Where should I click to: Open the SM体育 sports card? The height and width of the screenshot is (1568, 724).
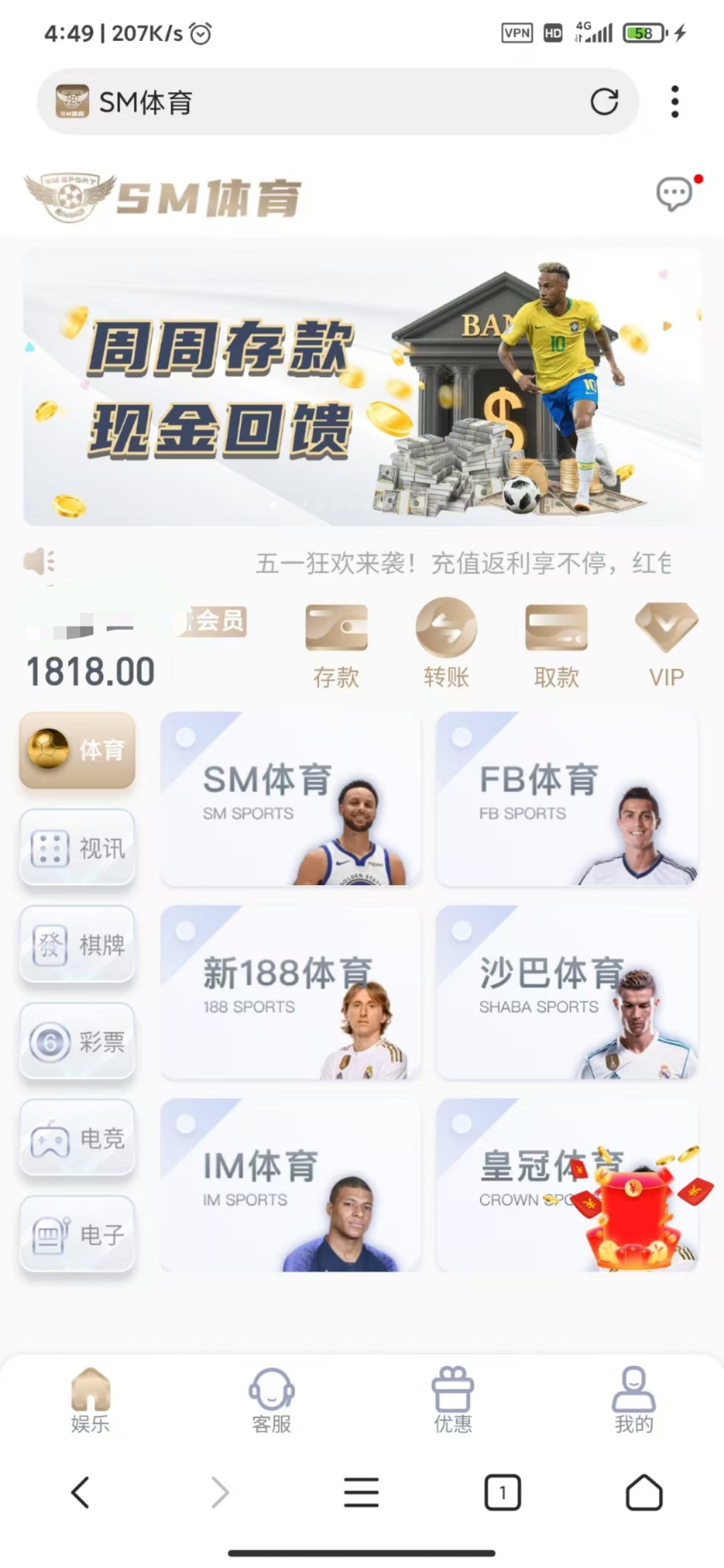[291, 799]
